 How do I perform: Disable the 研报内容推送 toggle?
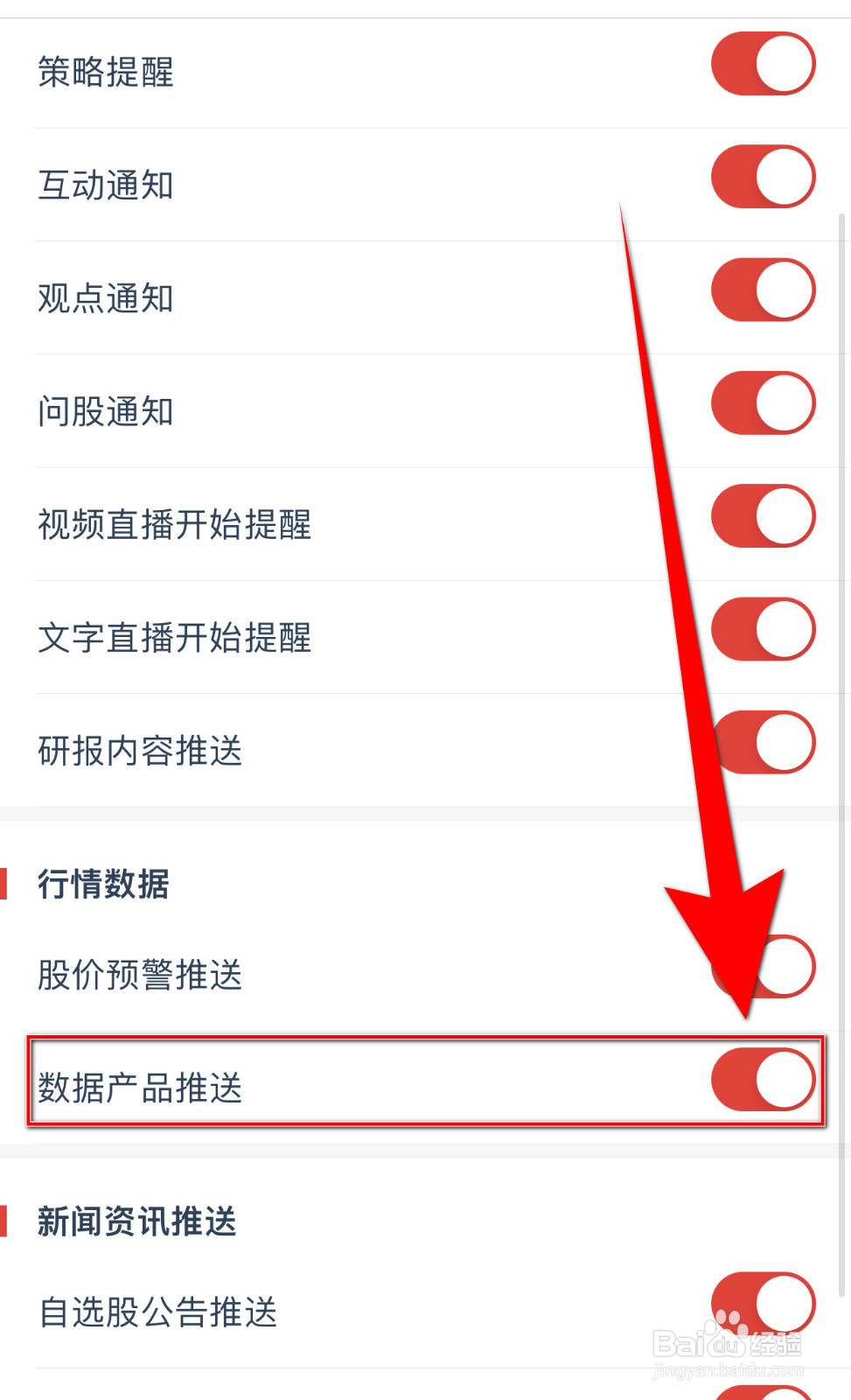pos(762,741)
